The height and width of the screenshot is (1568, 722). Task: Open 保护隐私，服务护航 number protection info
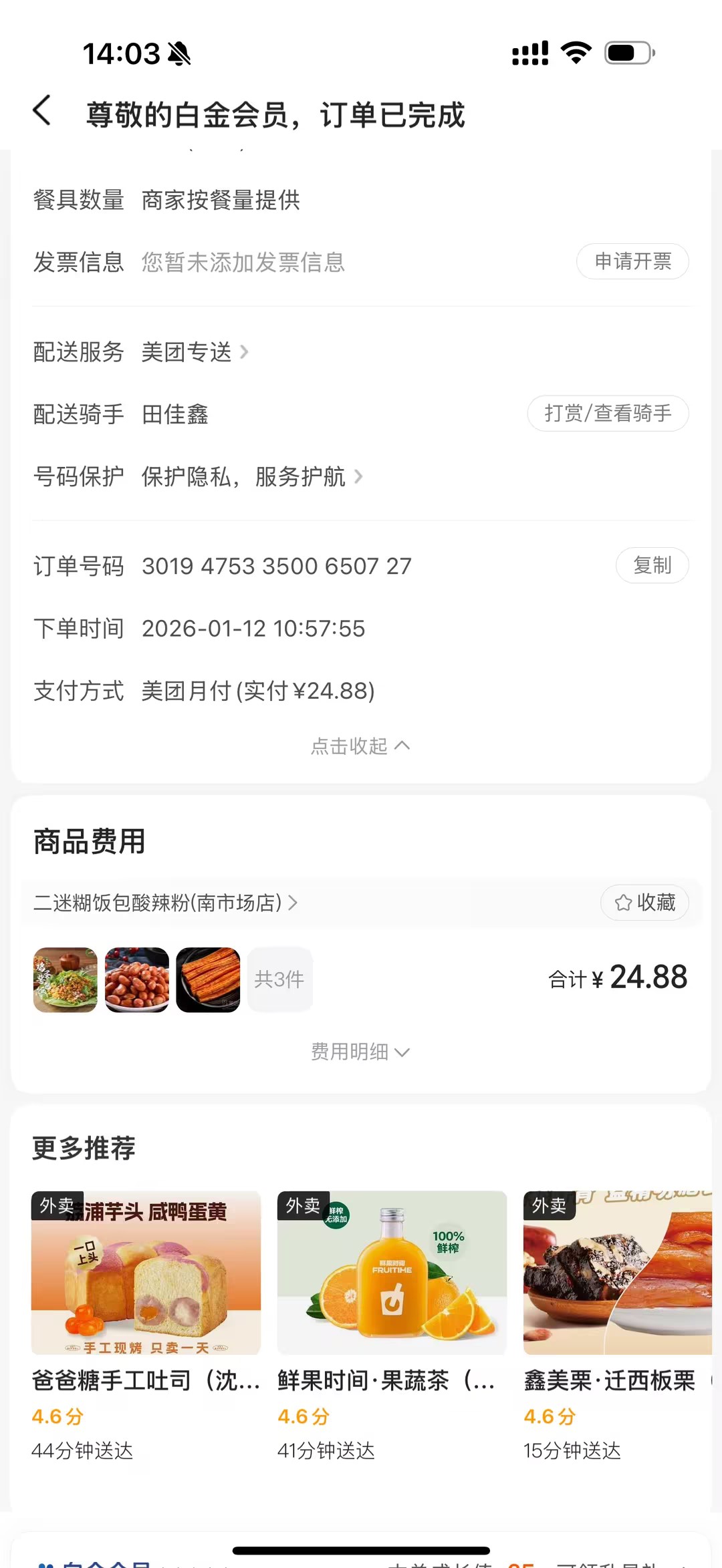coord(251,477)
